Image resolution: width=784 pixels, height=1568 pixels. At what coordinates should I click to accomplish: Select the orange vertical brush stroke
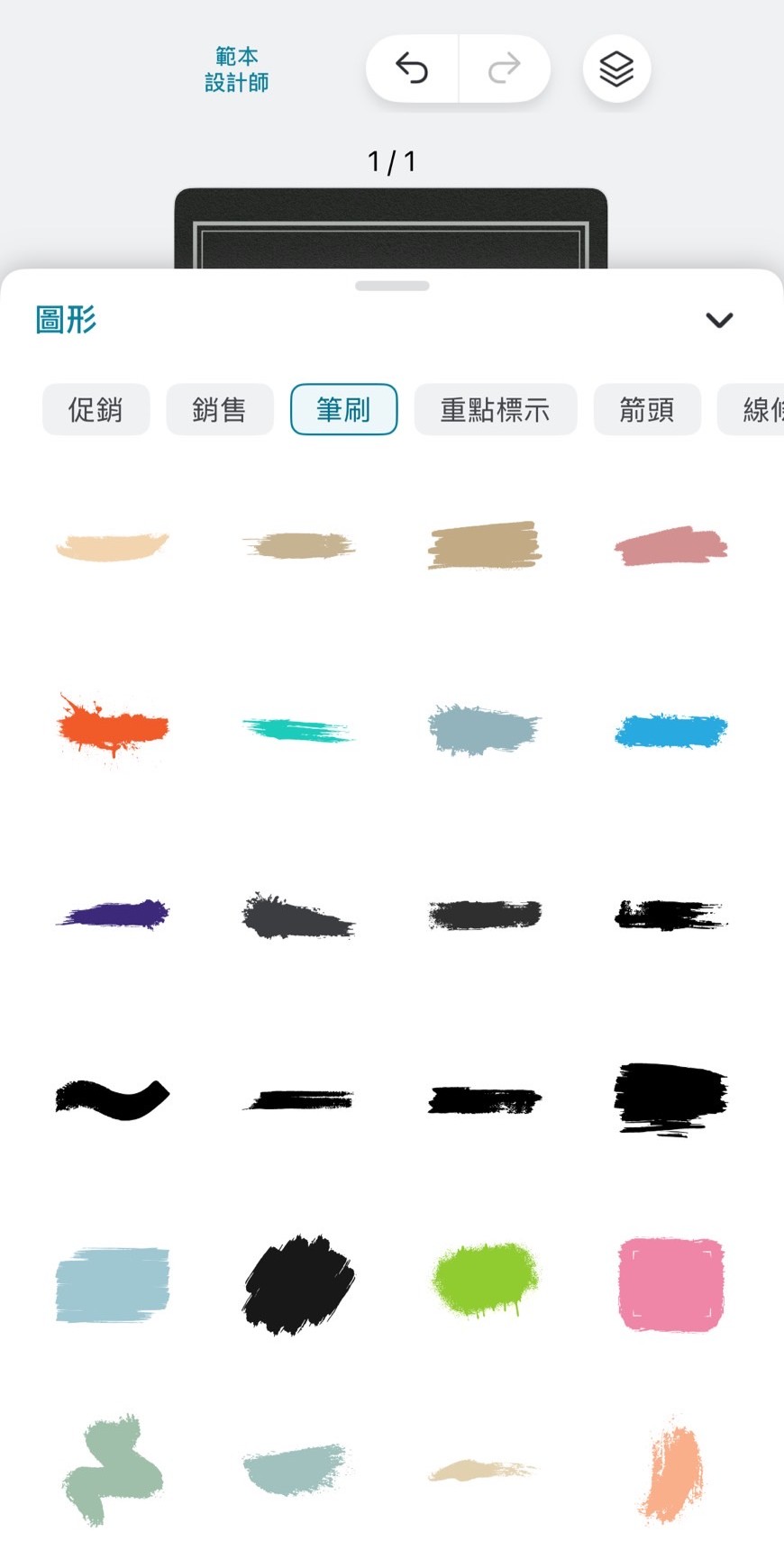tap(670, 1469)
